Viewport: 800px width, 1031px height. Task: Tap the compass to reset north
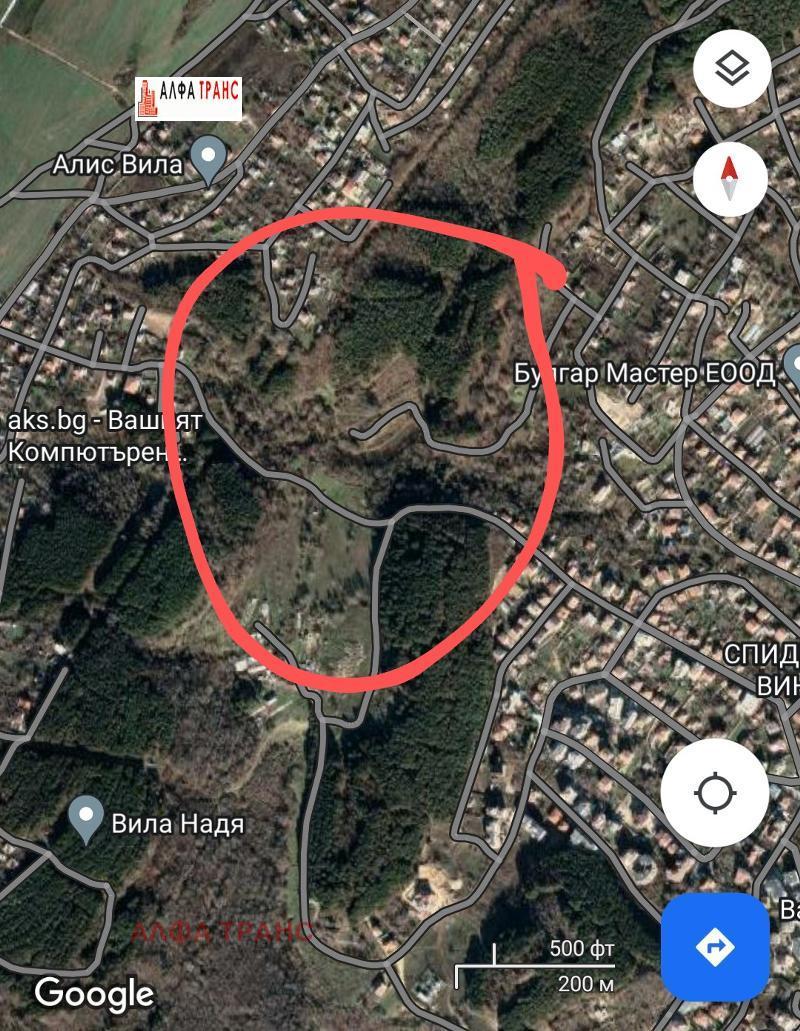coord(731,180)
